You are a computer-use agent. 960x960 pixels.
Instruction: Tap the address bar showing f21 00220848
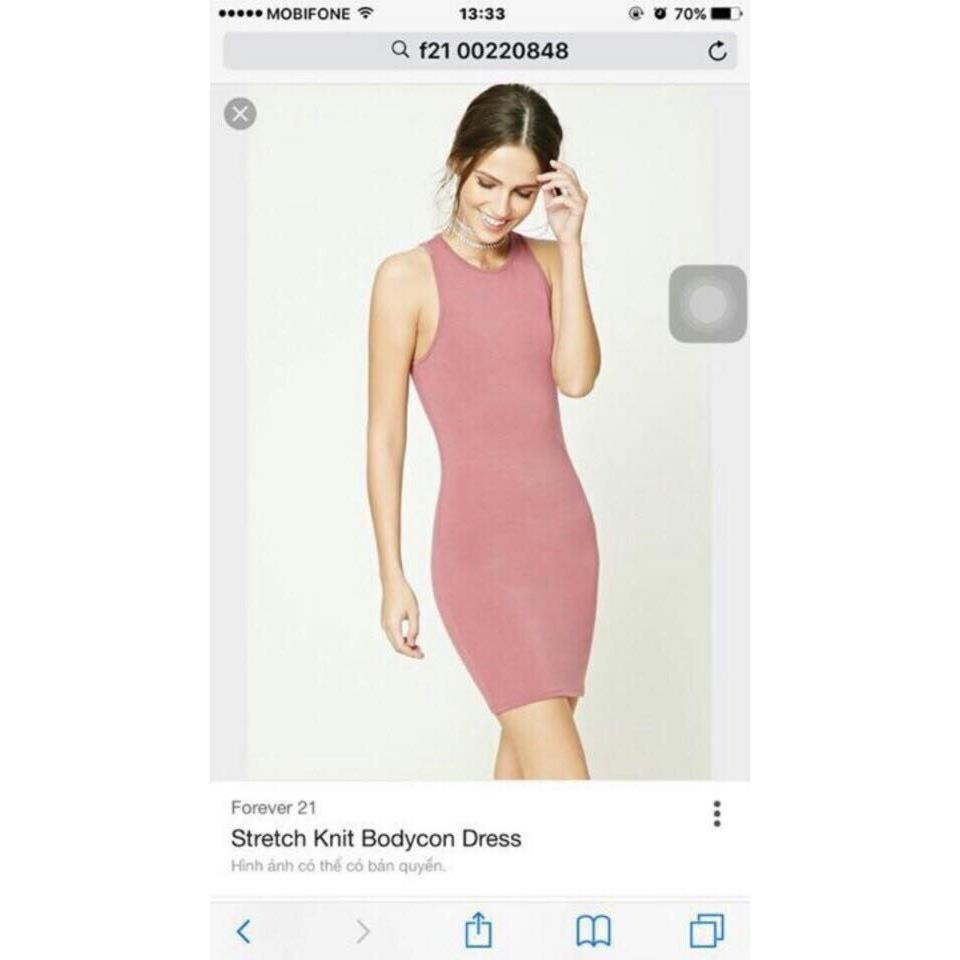pyautogui.click(x=480, y=51)
